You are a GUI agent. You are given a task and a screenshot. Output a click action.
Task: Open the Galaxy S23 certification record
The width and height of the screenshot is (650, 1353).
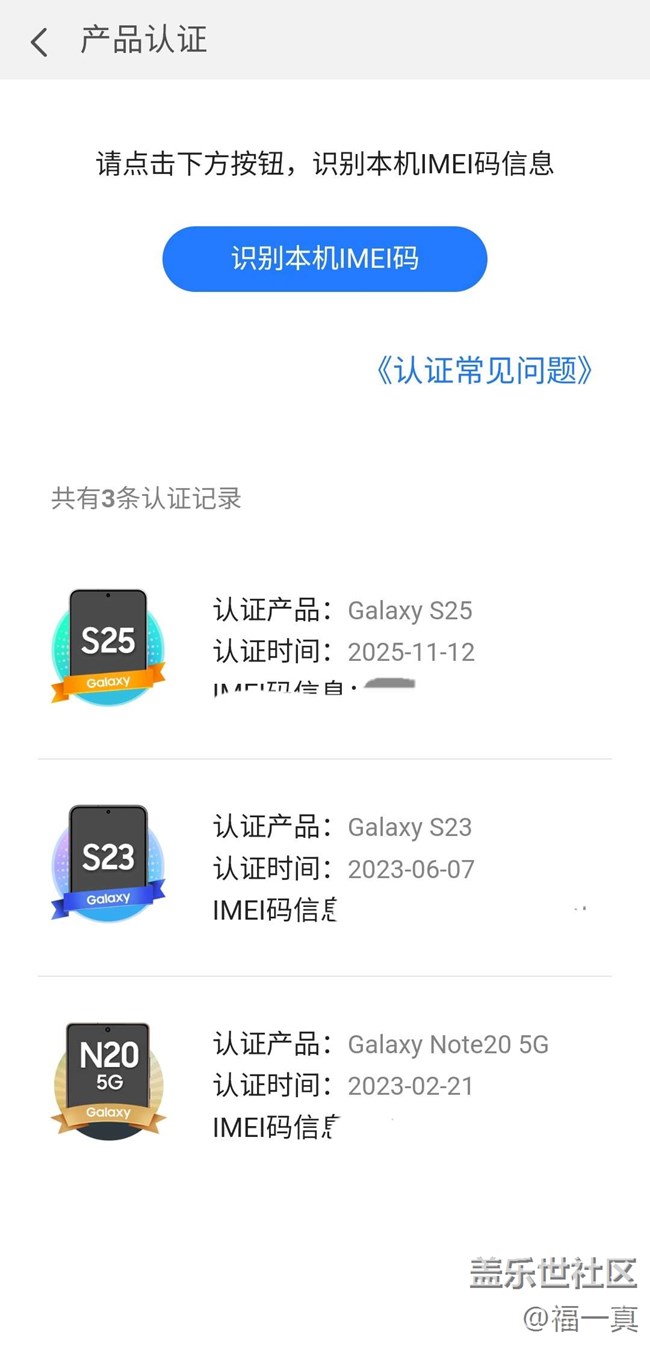click(324, 867)
